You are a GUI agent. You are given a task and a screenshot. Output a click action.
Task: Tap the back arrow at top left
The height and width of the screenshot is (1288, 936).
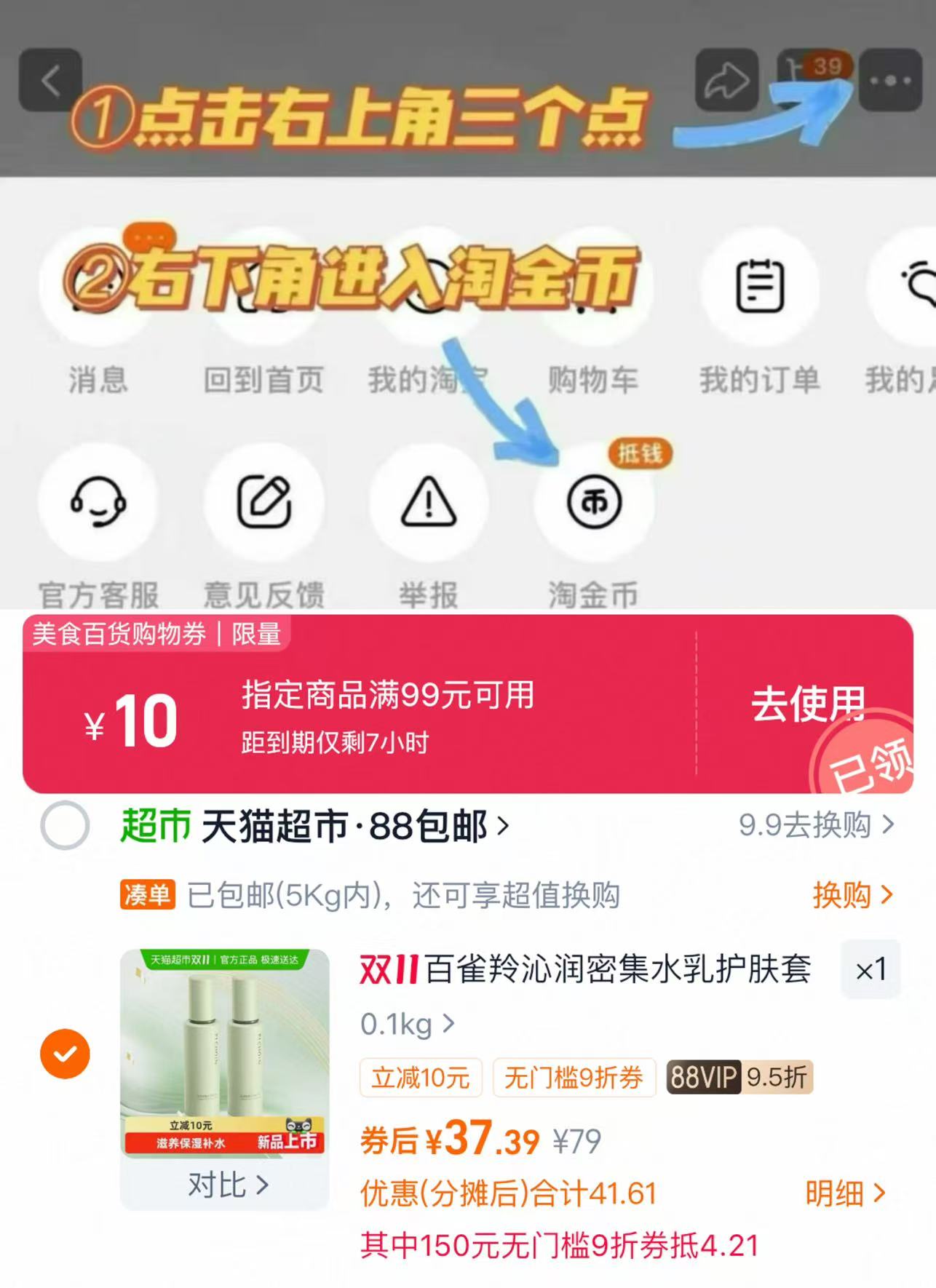pyautogui.click(x=51, y=80)
